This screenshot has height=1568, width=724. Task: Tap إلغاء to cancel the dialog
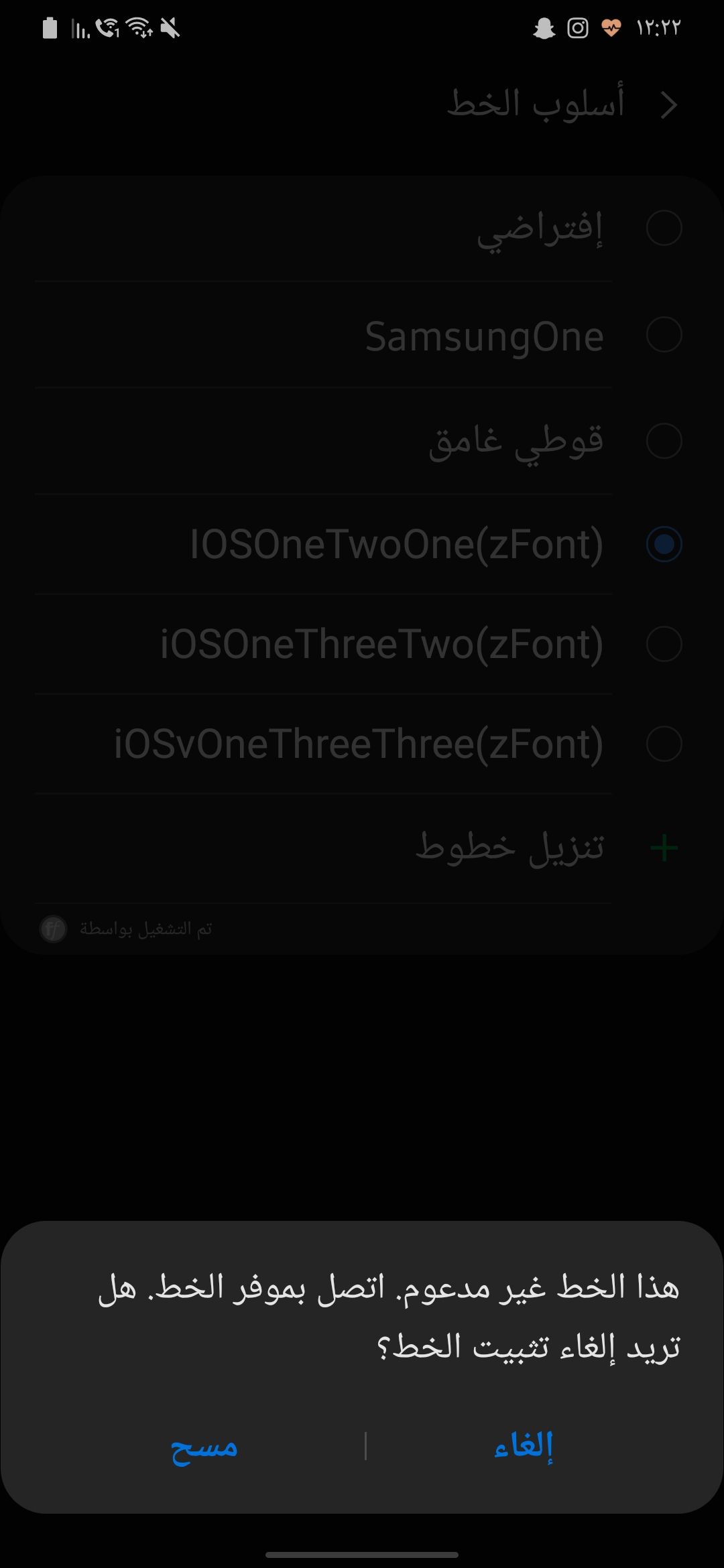524,1445
